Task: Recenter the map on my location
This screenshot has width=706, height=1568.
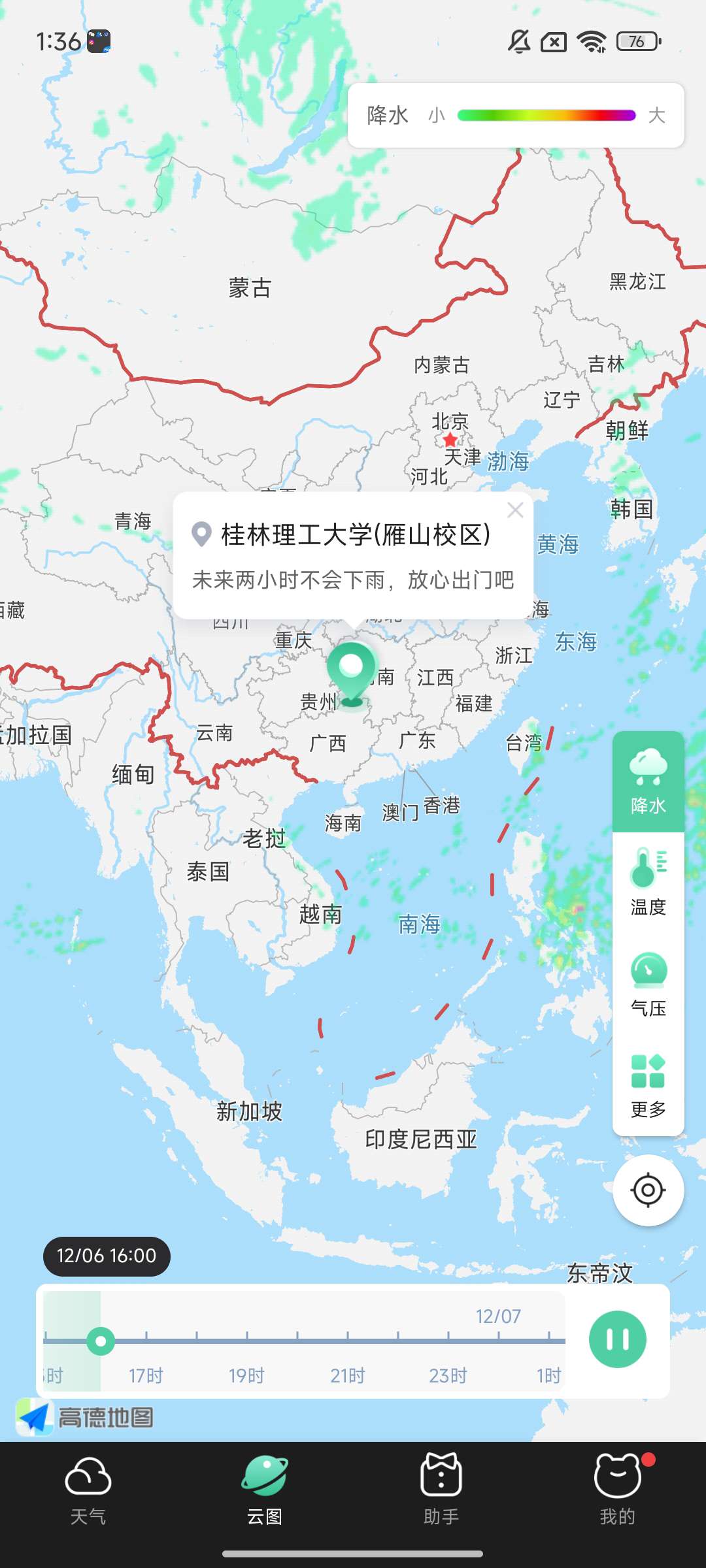Action: pyautogui.click(x=648, y=1190)
